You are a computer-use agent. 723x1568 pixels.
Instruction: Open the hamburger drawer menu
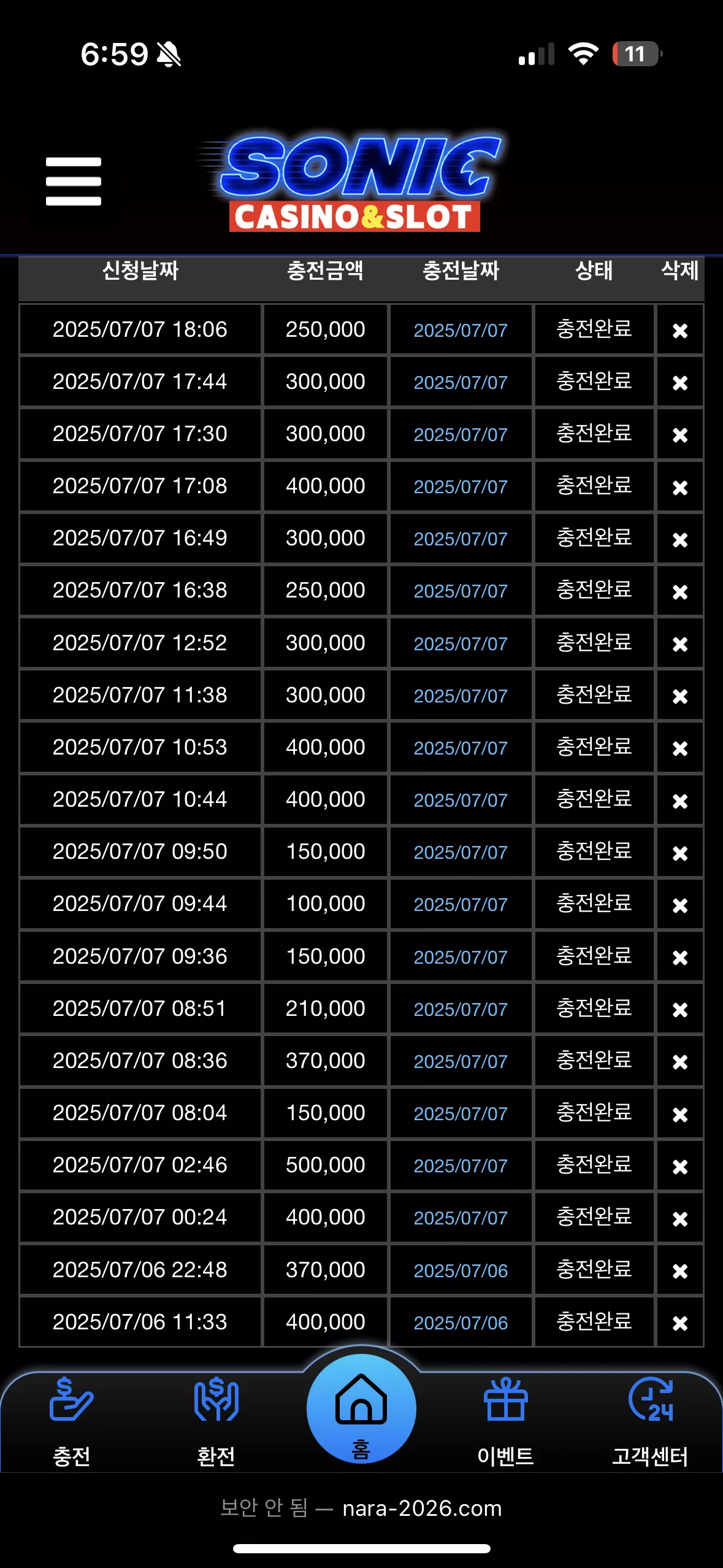tap(73, 181)
